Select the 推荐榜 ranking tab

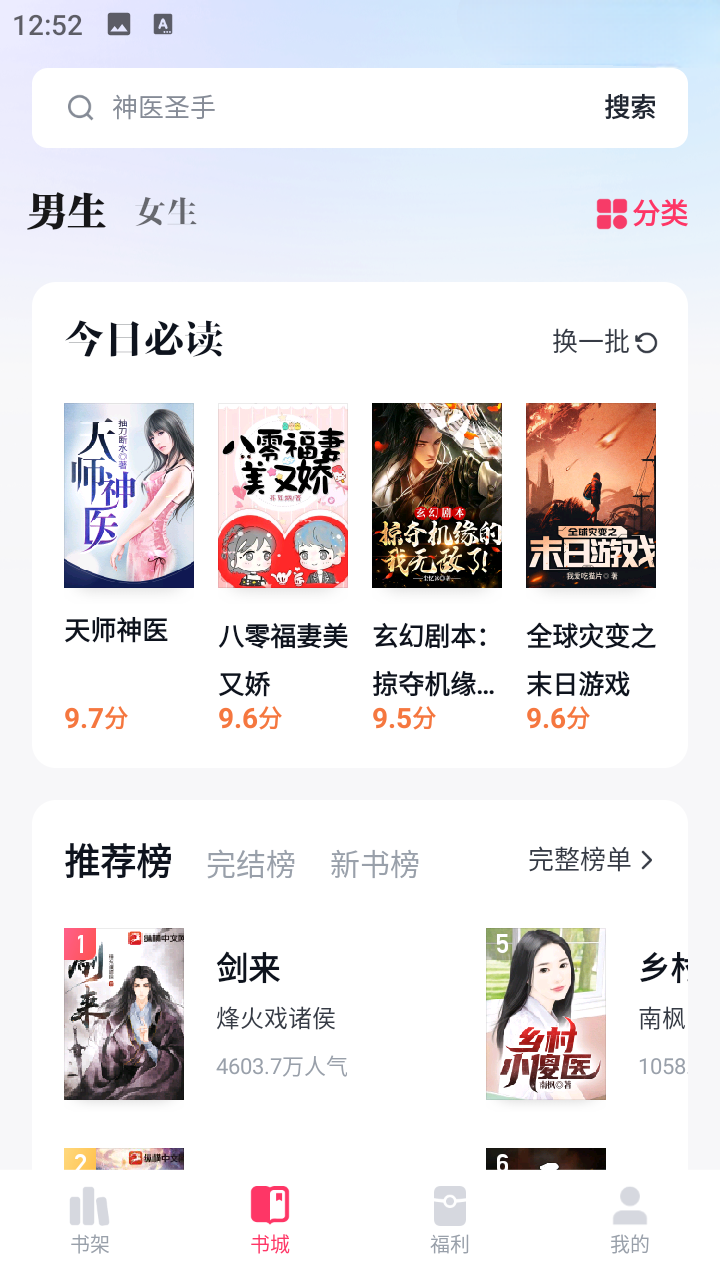click(x=118, y=861)
